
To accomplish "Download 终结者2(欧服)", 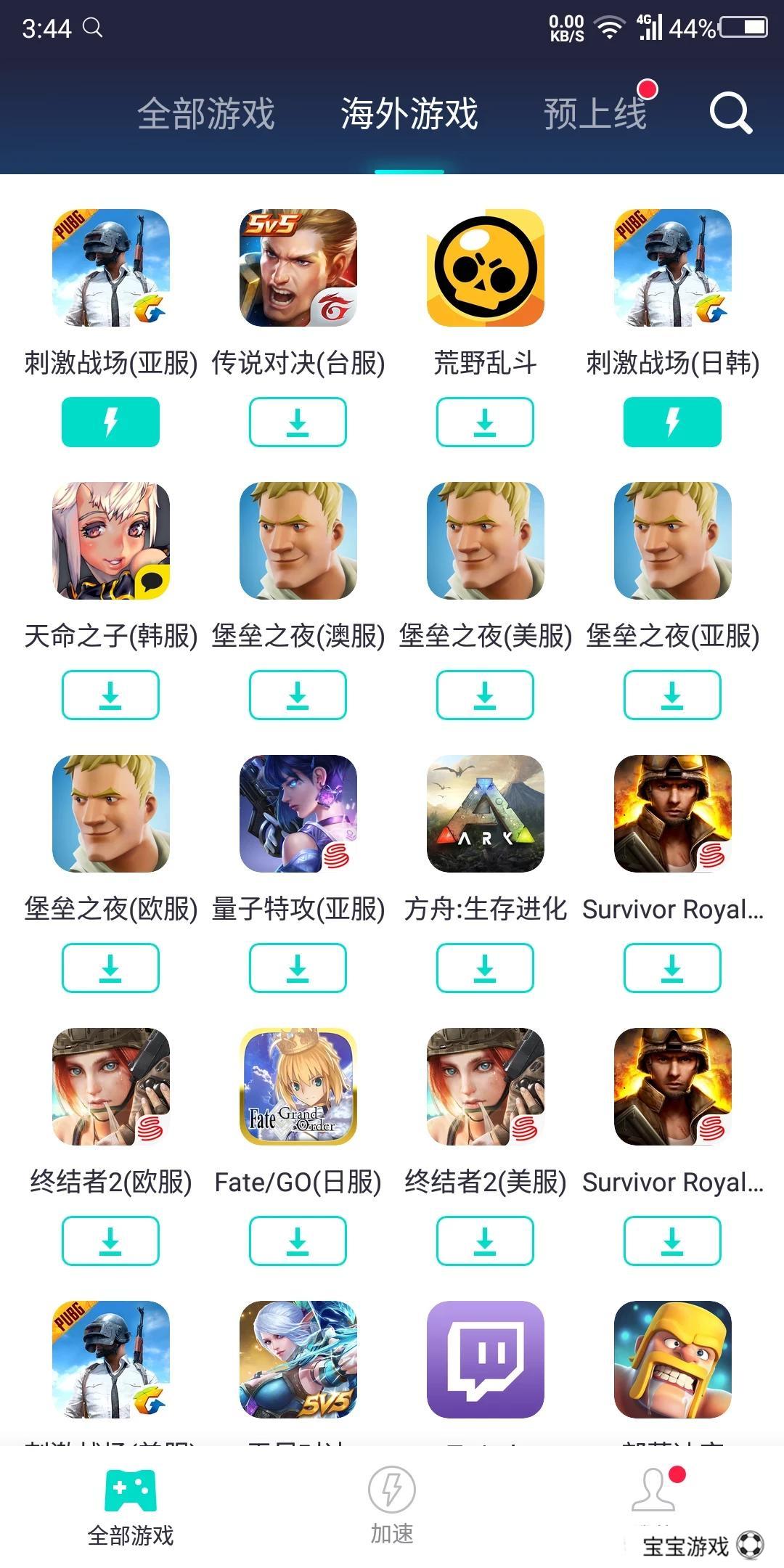I will 110,1241.
